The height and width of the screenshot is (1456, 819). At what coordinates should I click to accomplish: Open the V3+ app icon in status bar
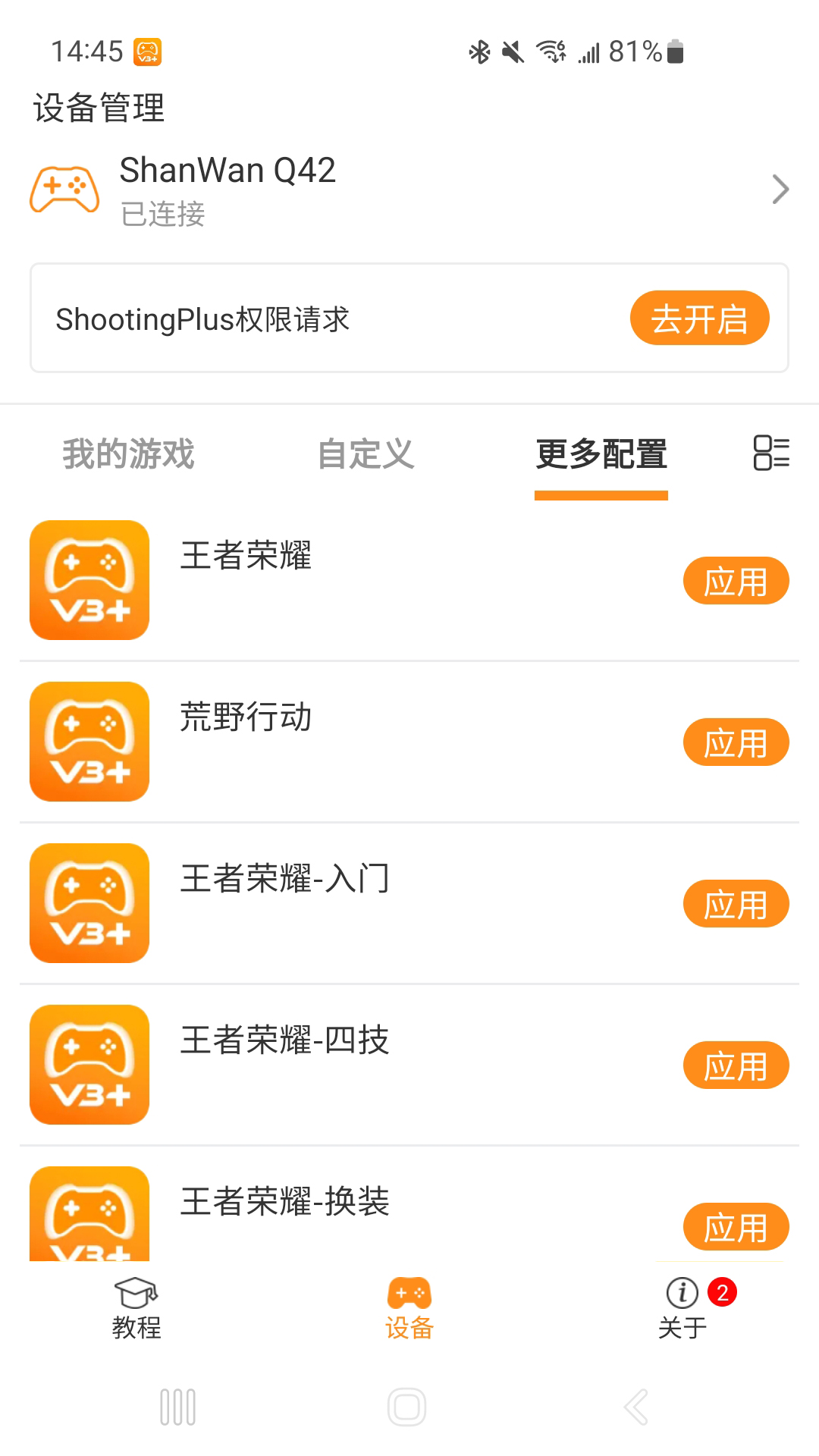pos(148,52)
